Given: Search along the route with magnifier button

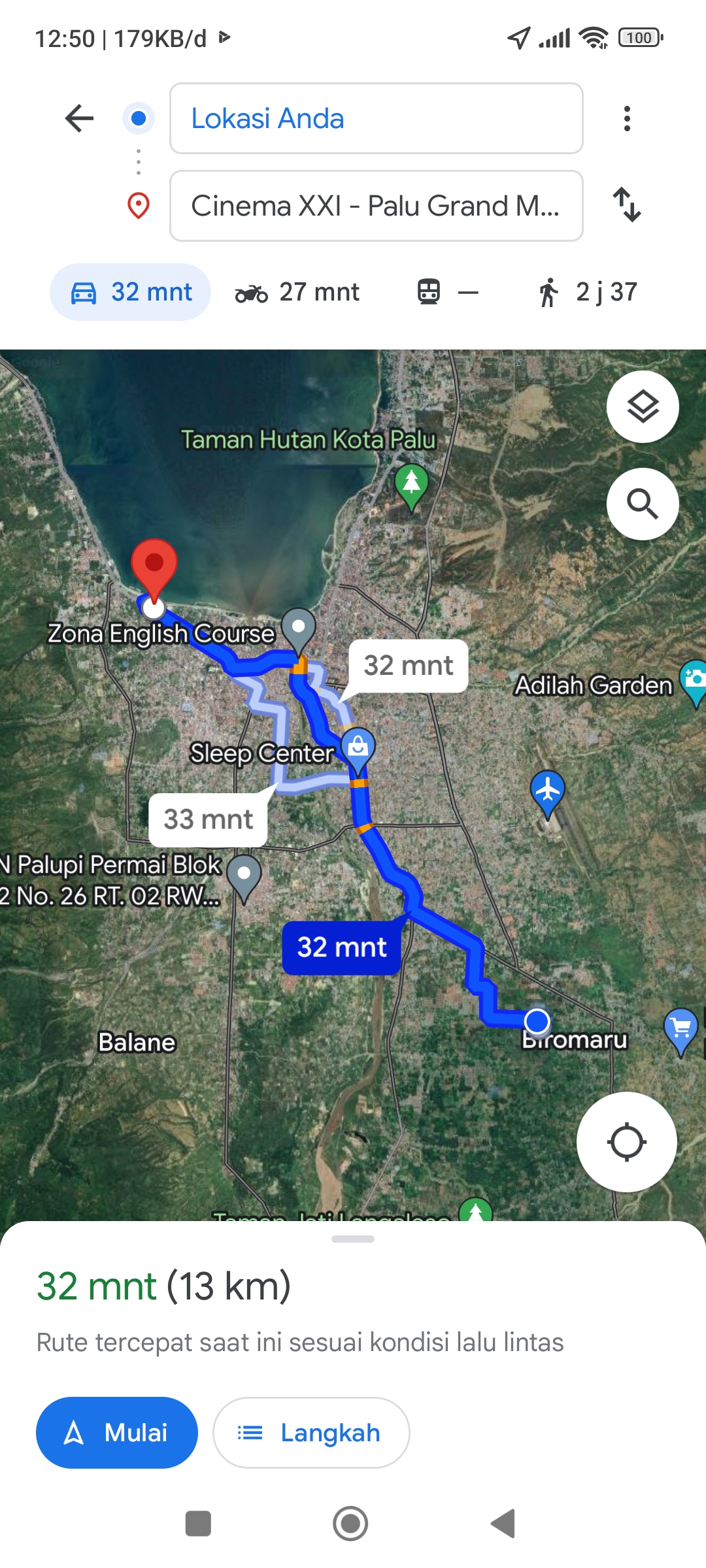Looking at the screenshot, I should point(643,504).
